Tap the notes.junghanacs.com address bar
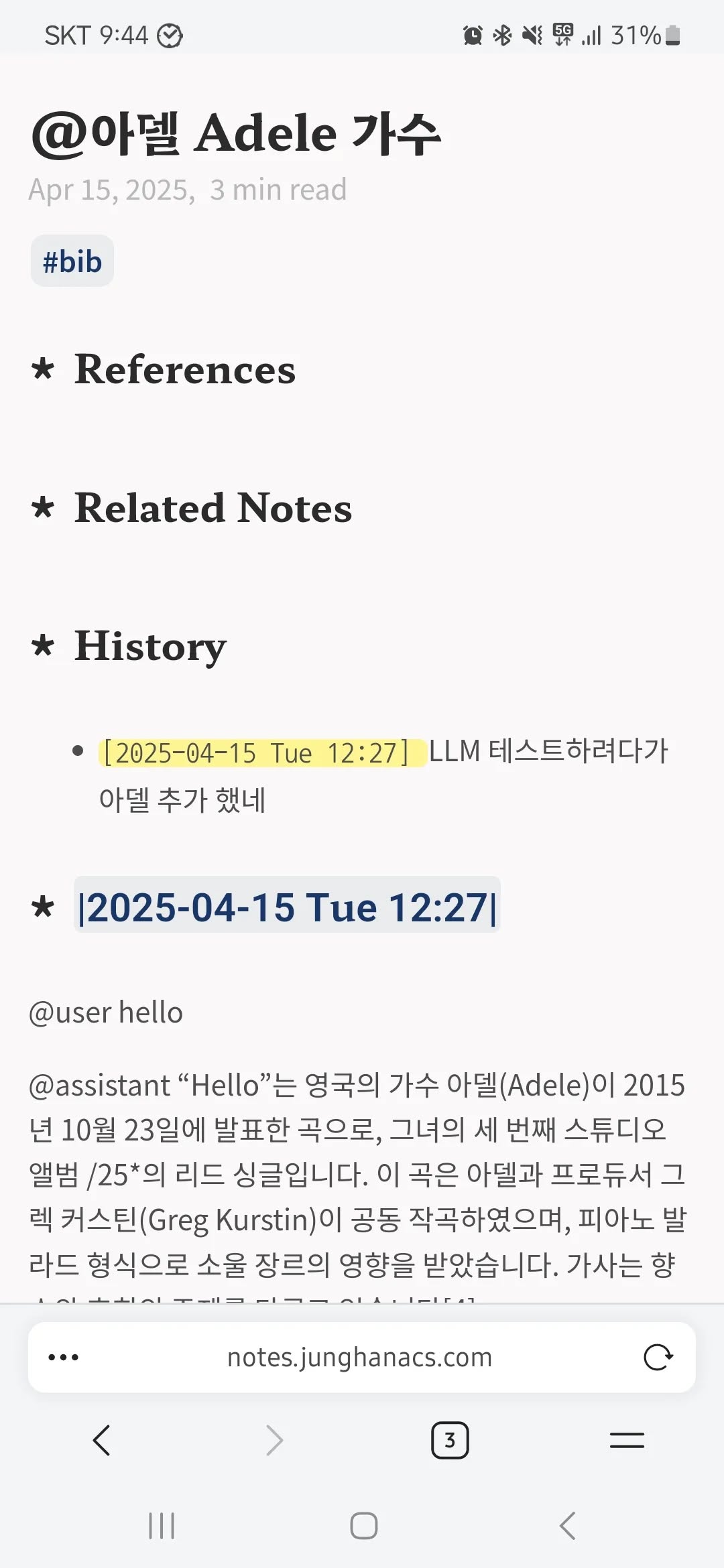 360,1358
